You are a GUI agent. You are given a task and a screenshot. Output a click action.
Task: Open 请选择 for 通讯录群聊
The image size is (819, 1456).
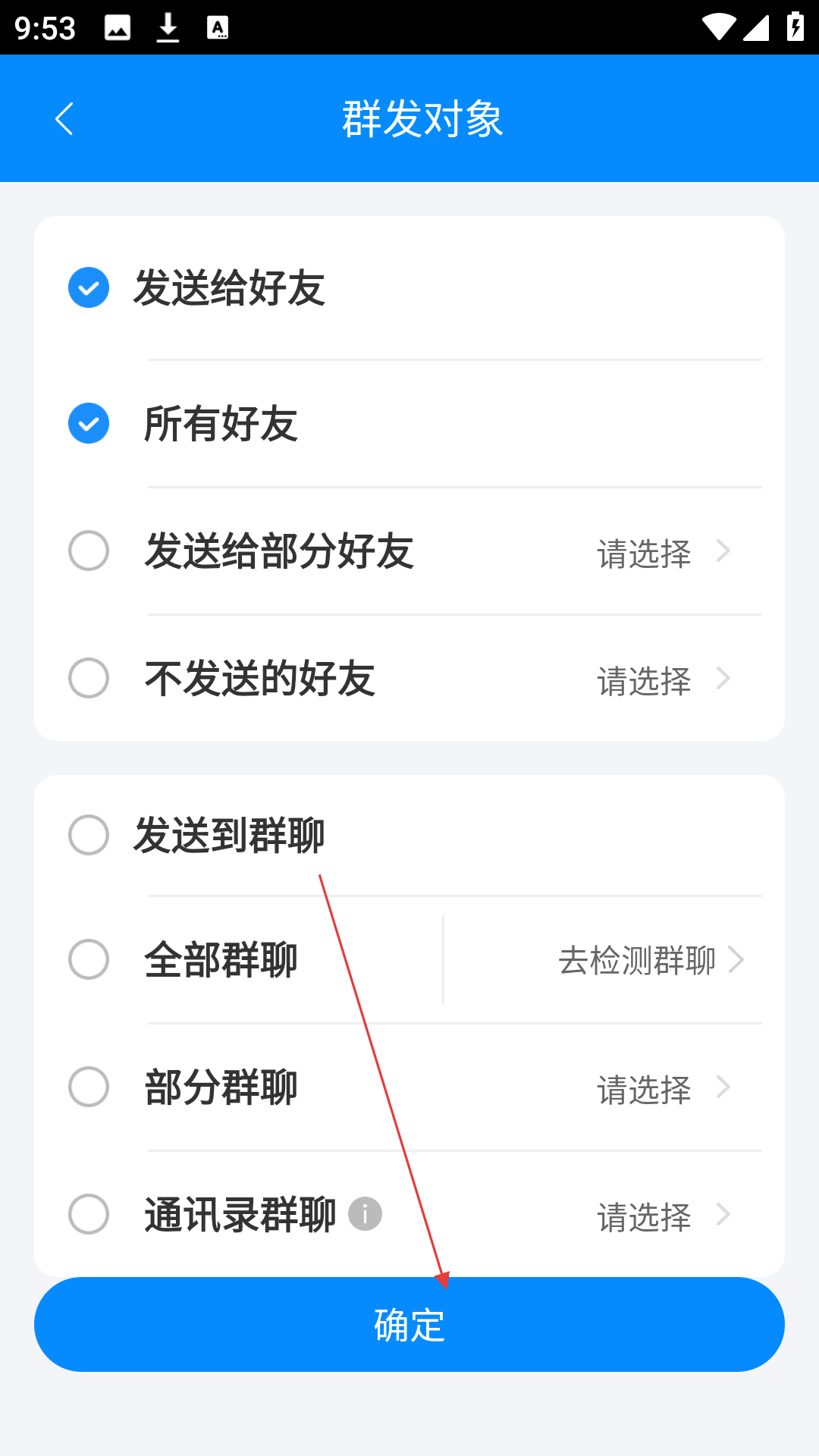(664, 1216)
